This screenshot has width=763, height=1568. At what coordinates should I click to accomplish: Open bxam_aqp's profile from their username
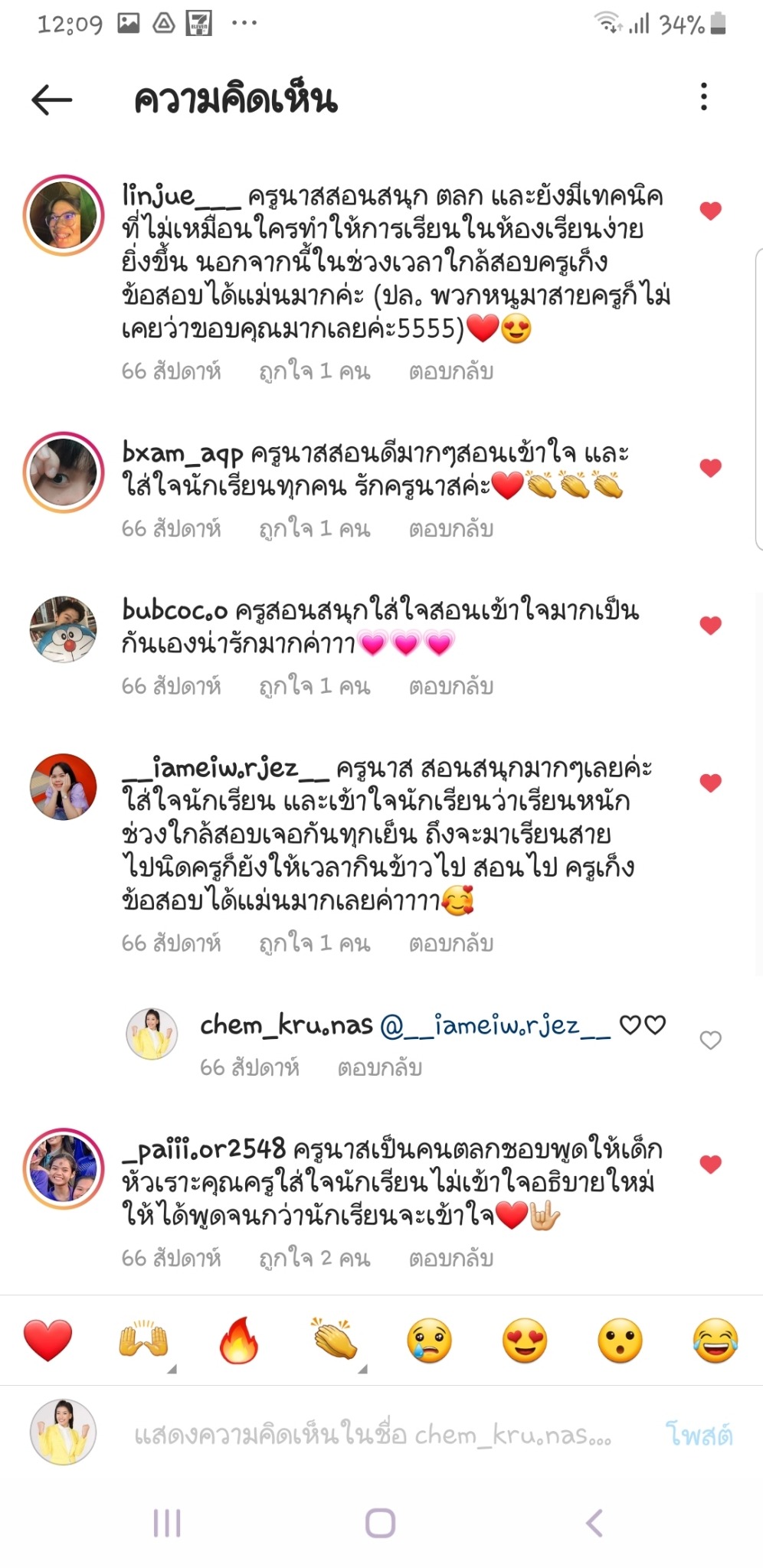(182, 453)
